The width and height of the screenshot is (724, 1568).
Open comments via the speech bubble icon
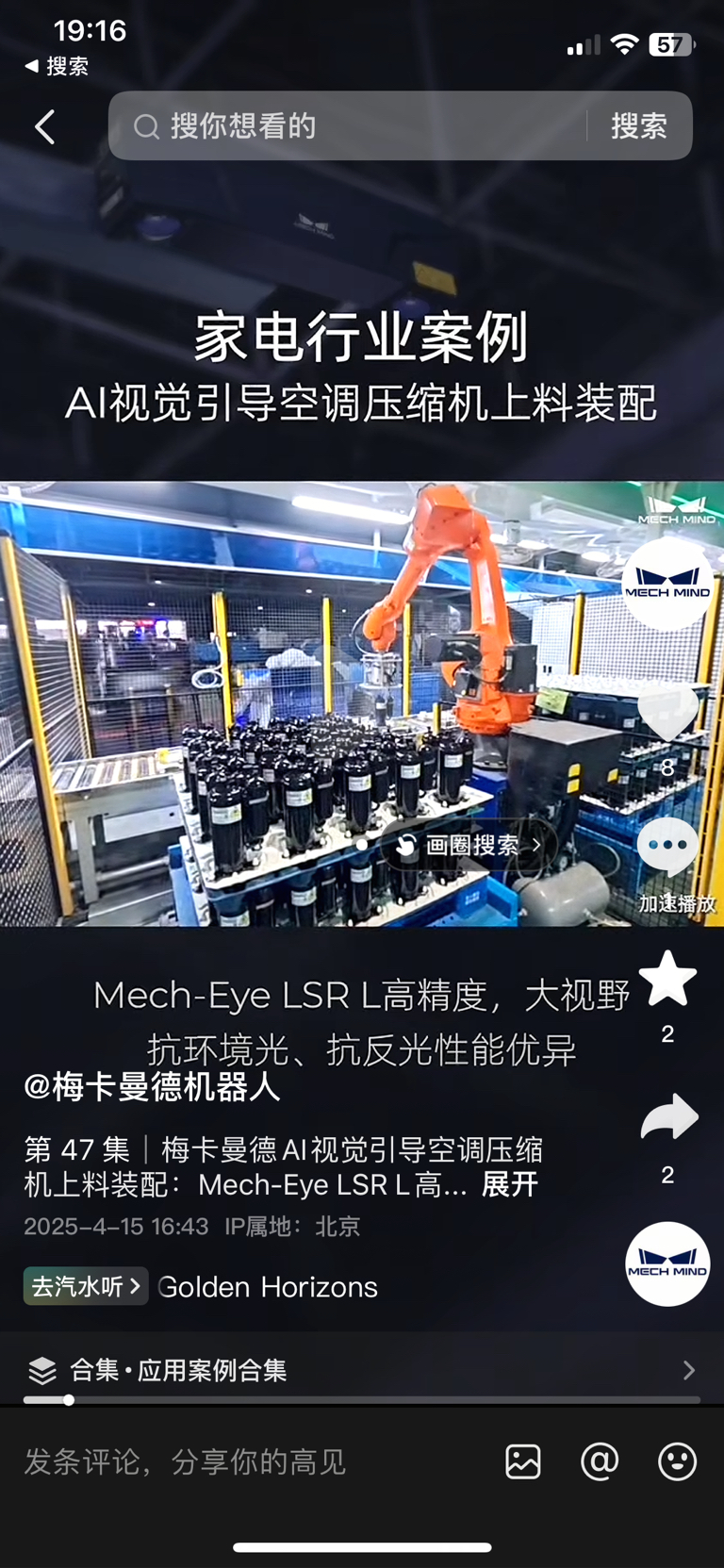coord(667,846)
